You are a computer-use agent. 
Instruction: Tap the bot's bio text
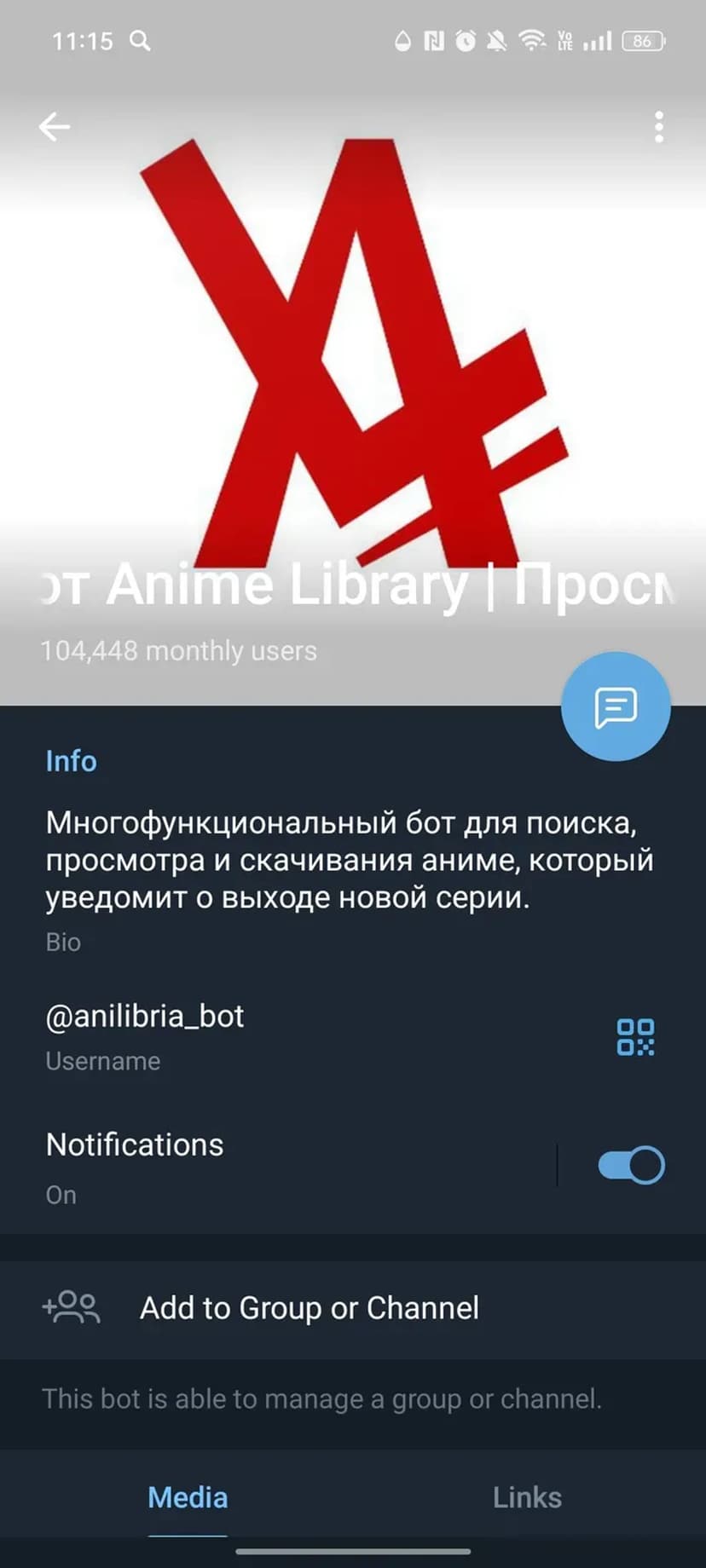350,860
